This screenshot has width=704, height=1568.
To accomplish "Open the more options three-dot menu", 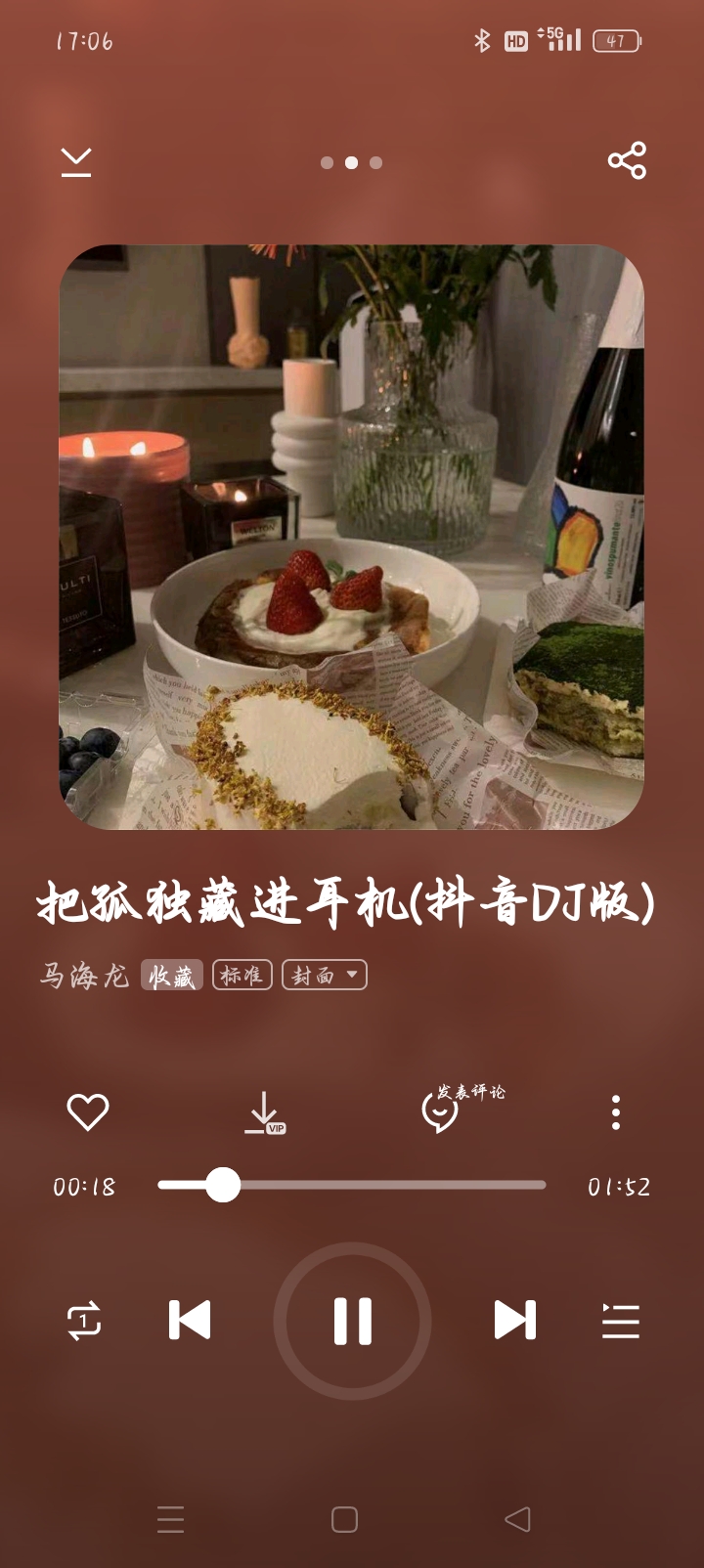I will pos(616,1113).
